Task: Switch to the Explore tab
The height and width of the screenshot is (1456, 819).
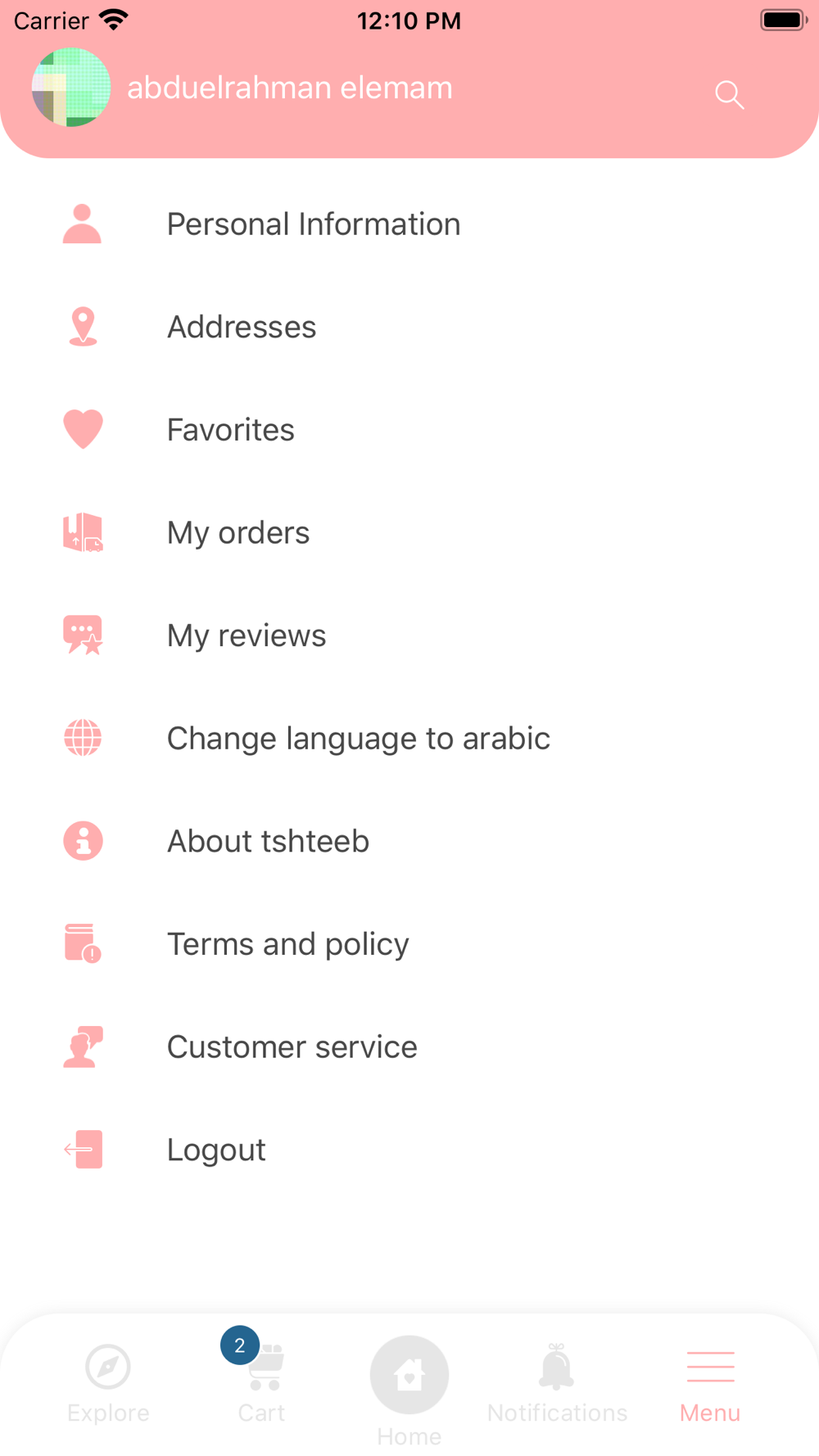Action: coord(108,1384)
